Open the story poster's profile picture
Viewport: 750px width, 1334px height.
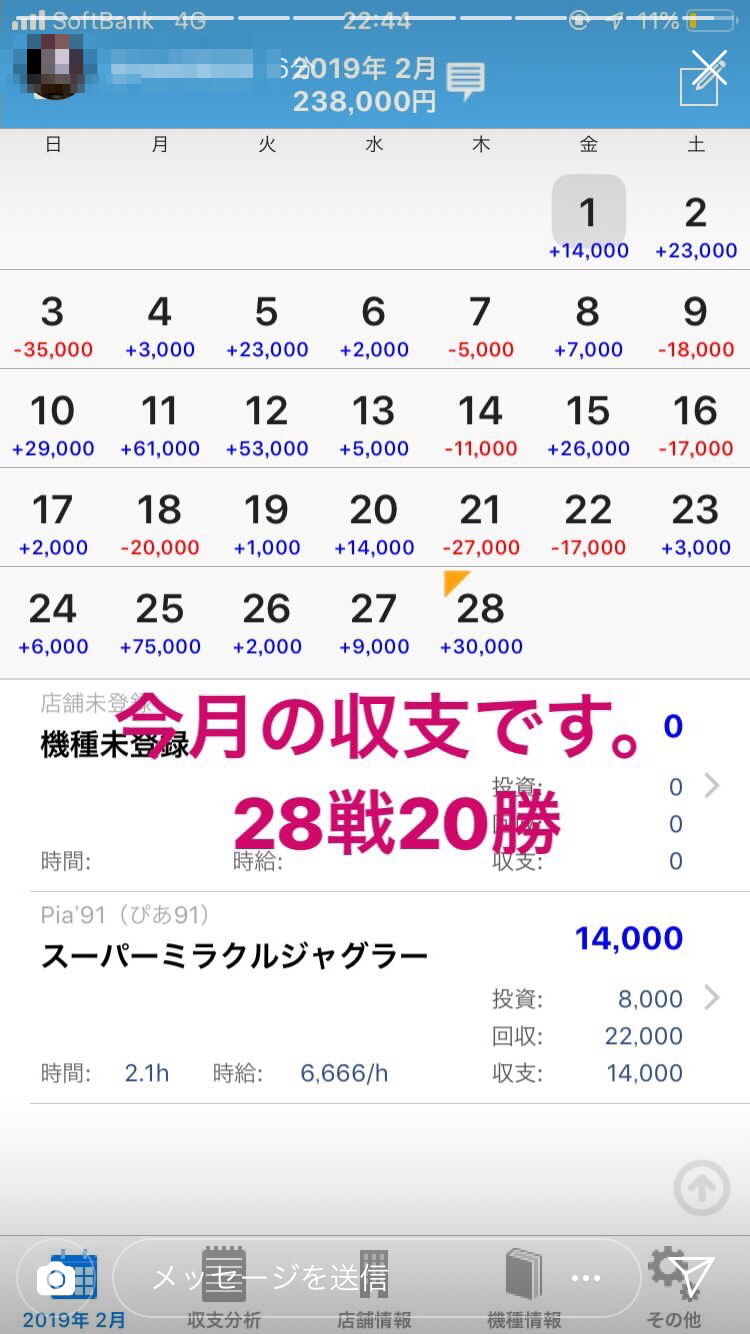pos(56,66)
